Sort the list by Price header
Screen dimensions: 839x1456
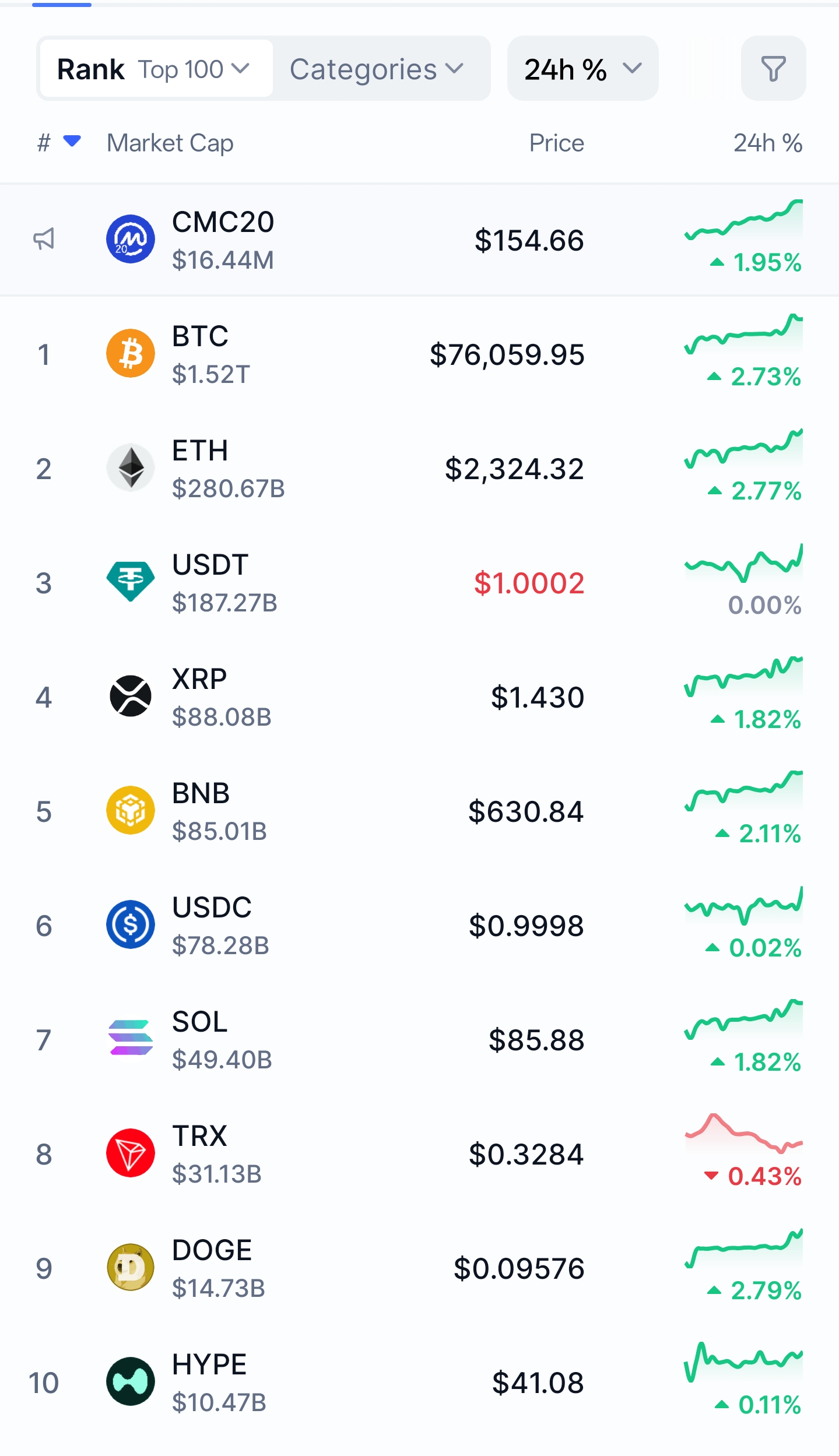556,143
